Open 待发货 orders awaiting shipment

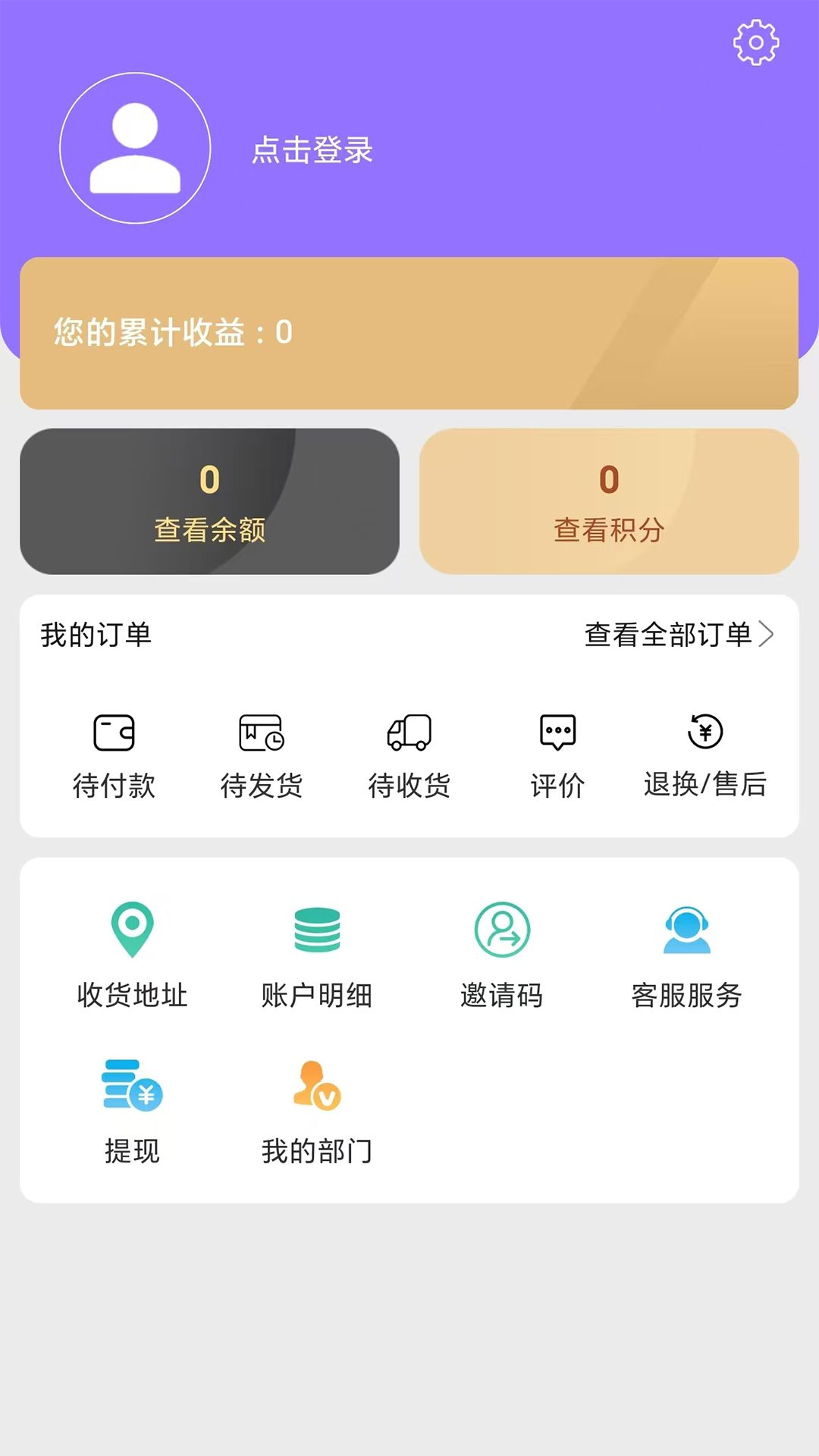[x=262, y=755]
